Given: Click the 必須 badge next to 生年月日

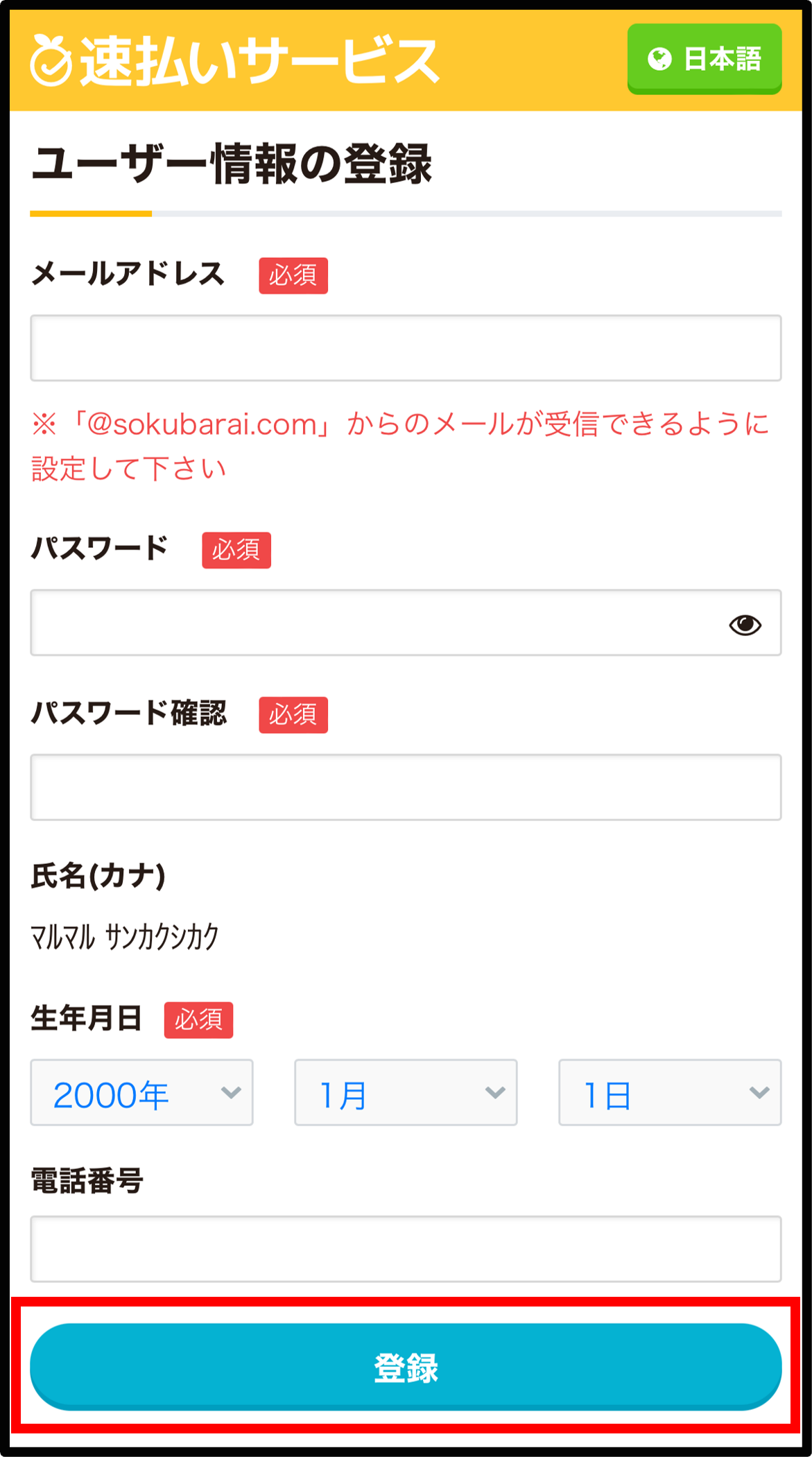Looking at the screenshot, I should (x=198, y=1020).
